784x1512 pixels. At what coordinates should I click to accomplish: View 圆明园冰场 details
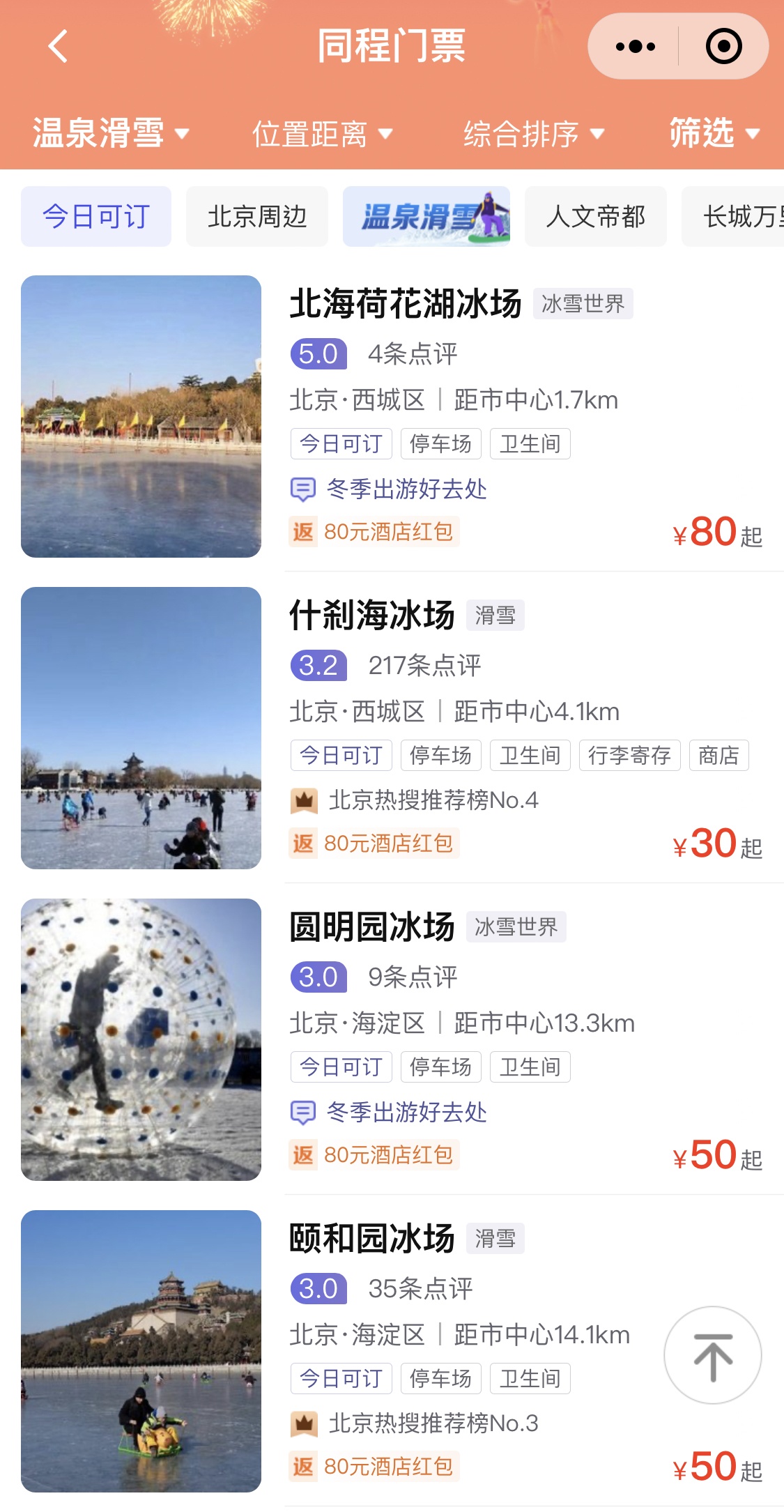pos(371,927)
